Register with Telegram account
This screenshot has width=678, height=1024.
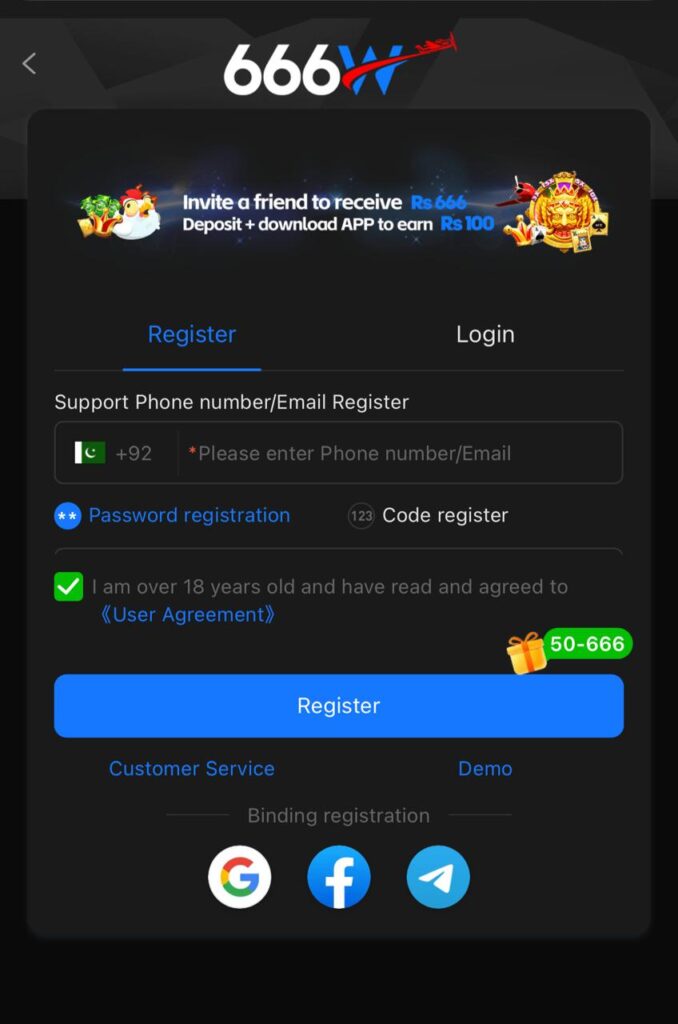point(438,877)
